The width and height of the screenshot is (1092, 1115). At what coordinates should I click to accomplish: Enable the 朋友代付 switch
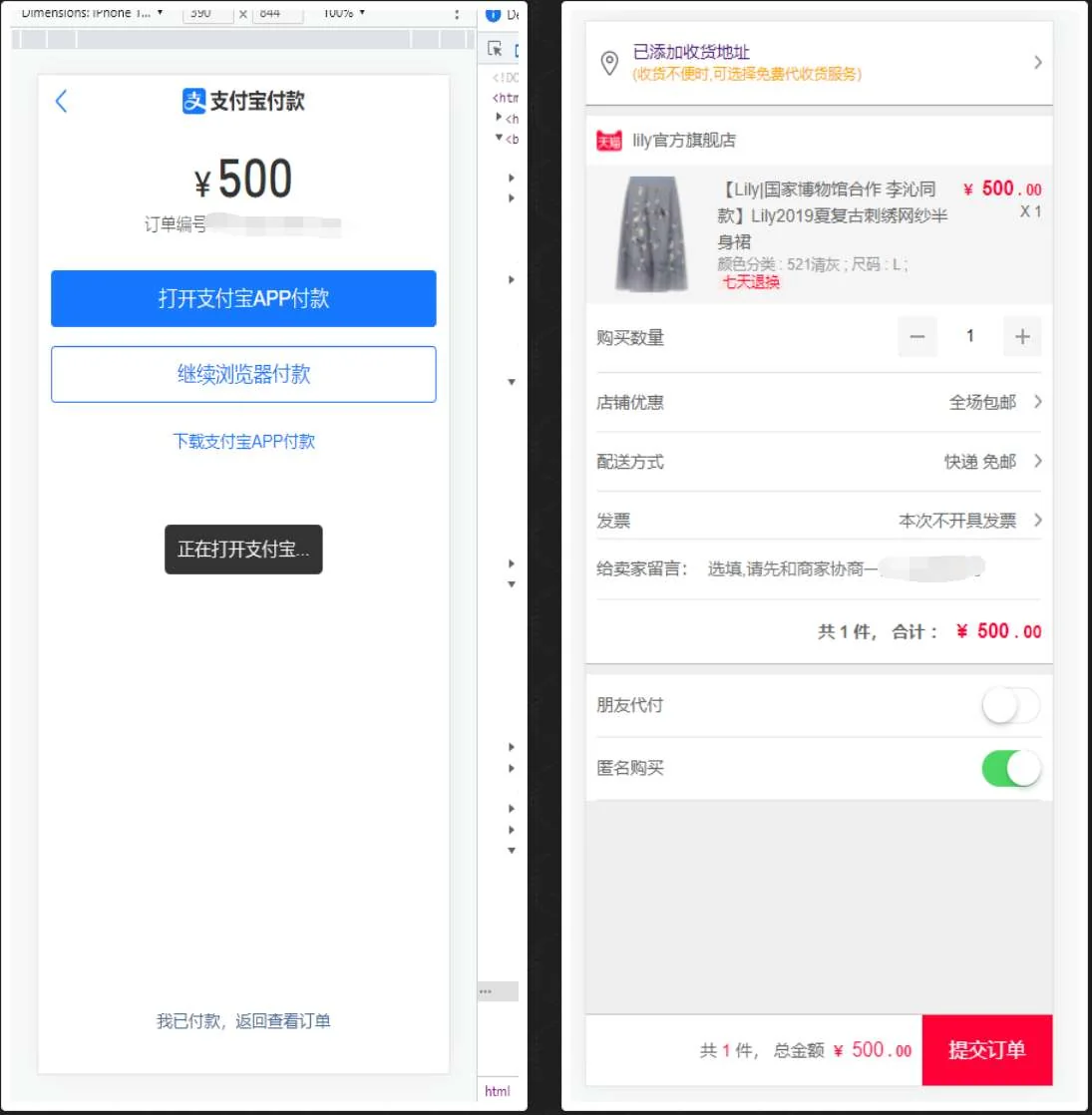click(x=1010, y=705)
